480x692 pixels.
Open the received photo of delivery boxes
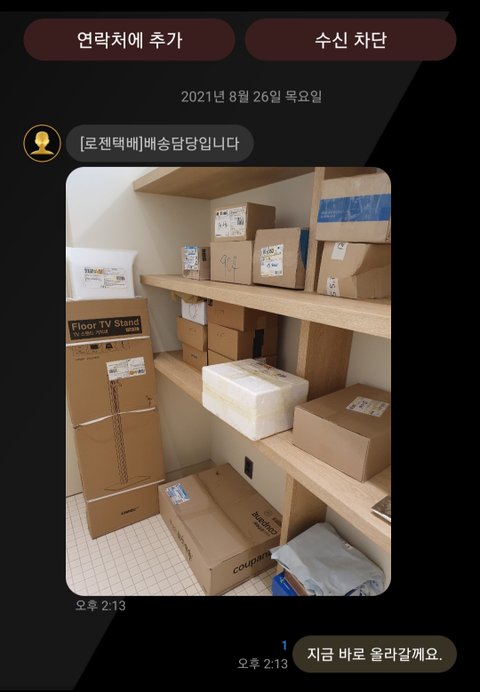point(229,381)
